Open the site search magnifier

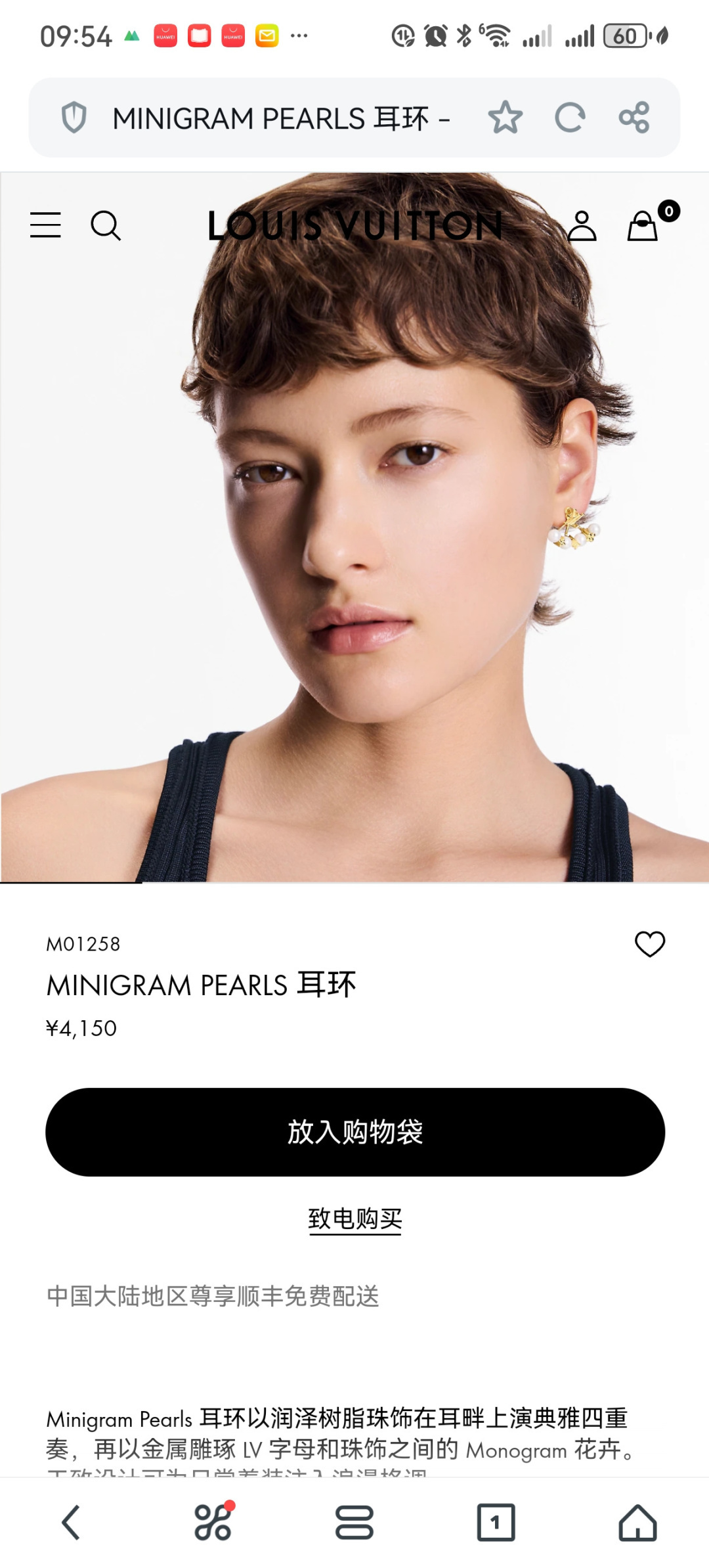coord(106,226)
